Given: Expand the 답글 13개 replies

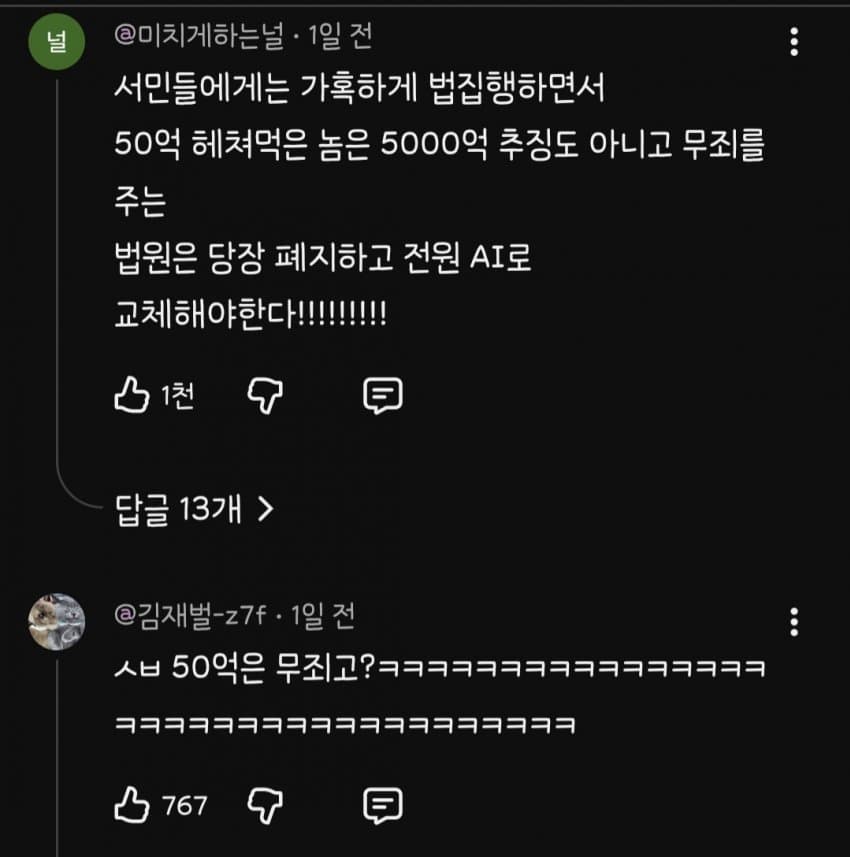Looking at the screenshot, I should click(x=195, y=509).
